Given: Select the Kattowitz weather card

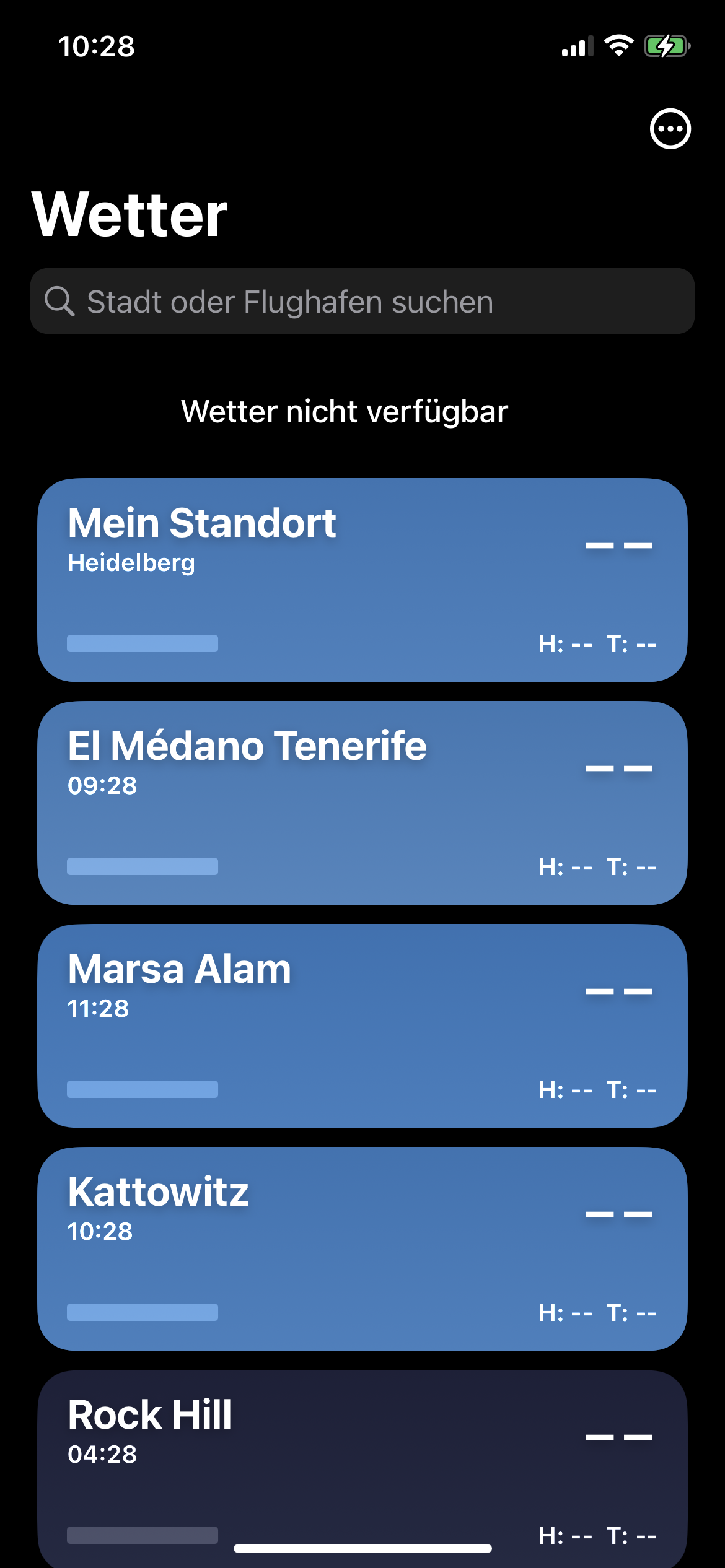Looking at the screenshot, I should 362,1249.
